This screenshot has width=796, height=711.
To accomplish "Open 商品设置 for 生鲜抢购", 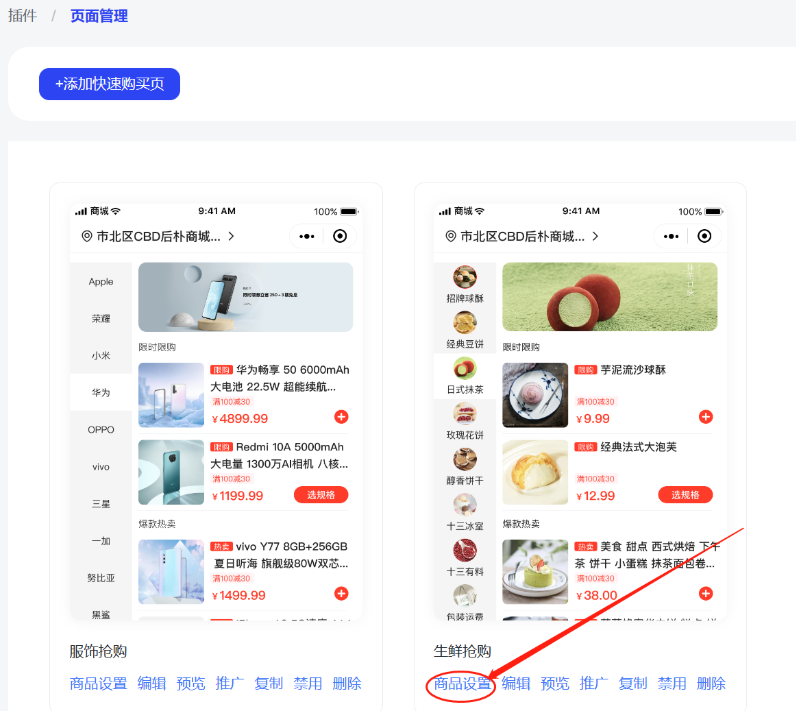I will point(462,684).
